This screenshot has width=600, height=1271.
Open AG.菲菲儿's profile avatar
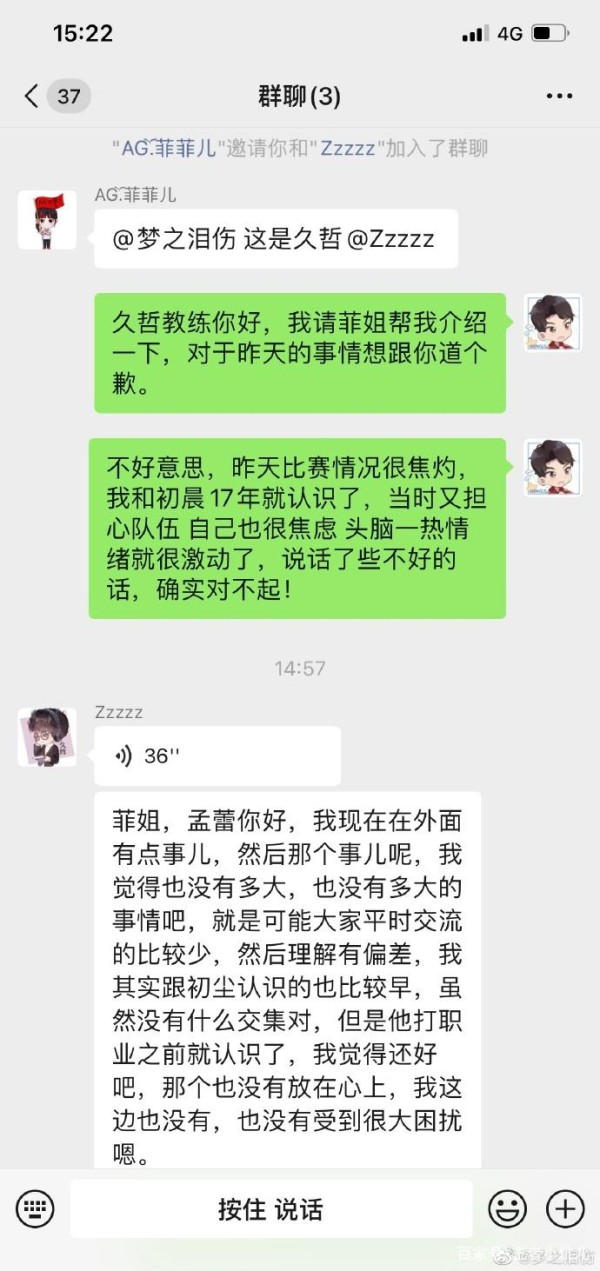tap(47, 220)
